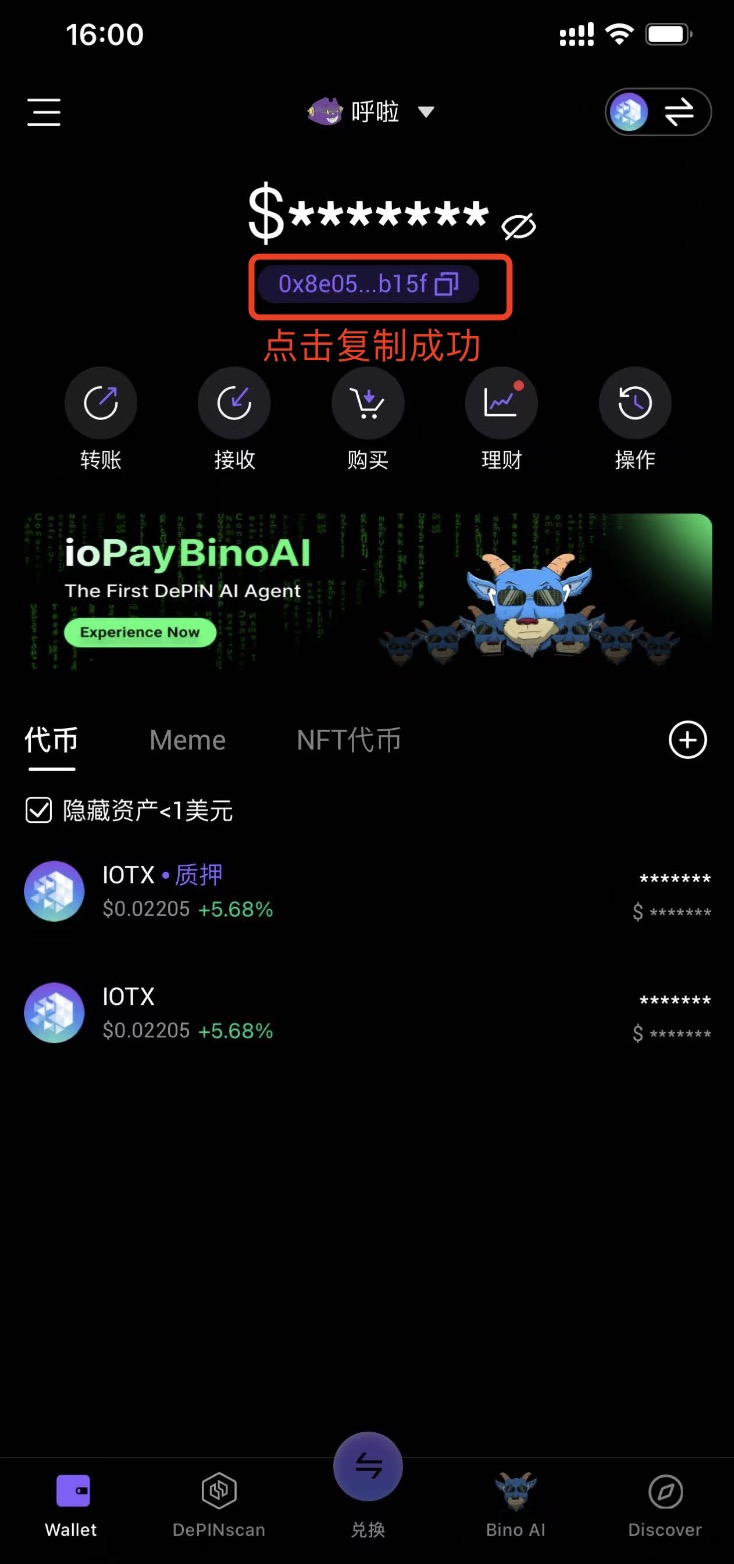Open the network switch button
The height and width of the screenshot is (1564, 734).
658,112
